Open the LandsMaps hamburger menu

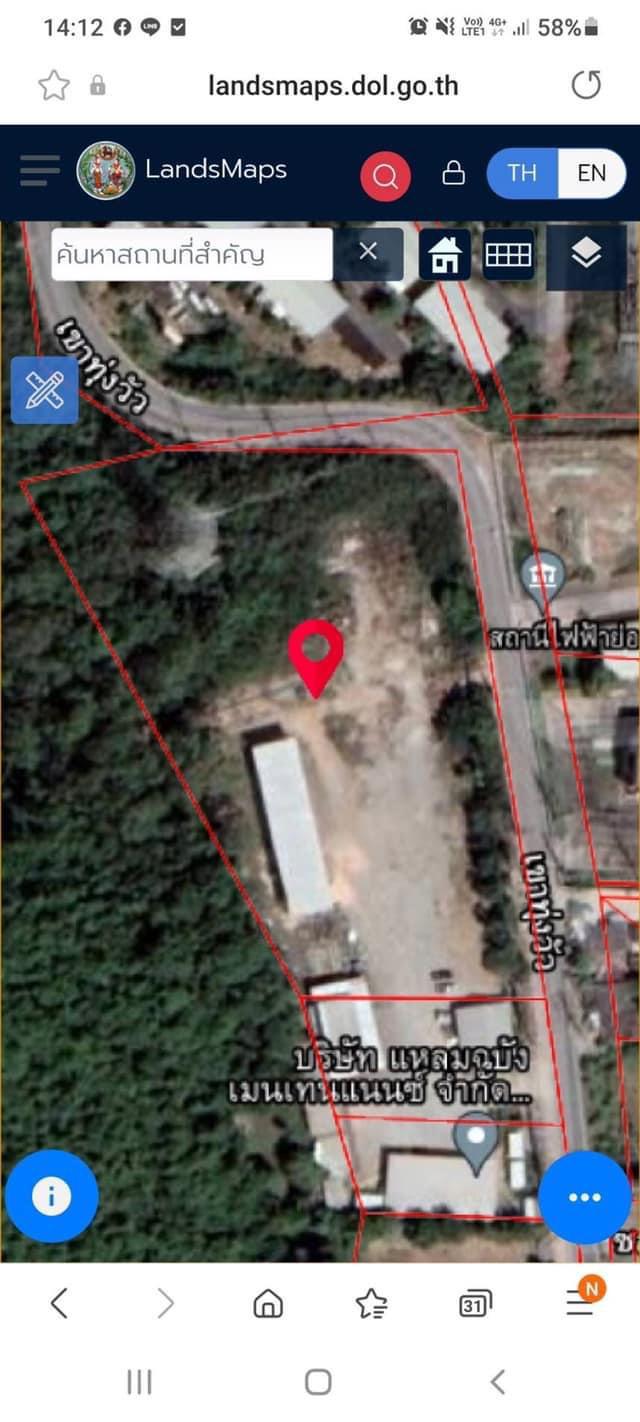pyautogui.click(x=39, y=172)
